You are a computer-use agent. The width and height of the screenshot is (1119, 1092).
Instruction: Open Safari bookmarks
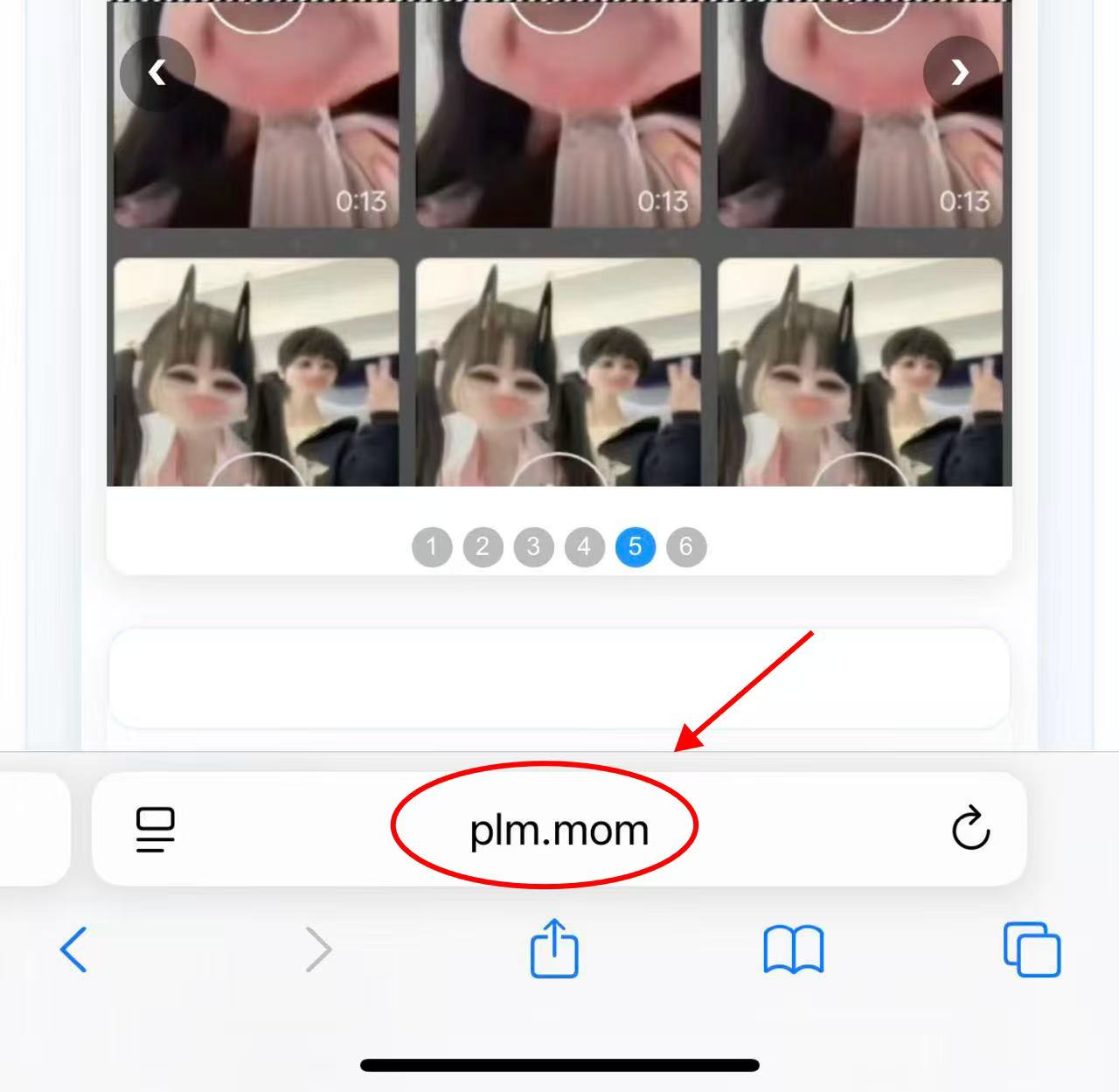click(793, 949)
